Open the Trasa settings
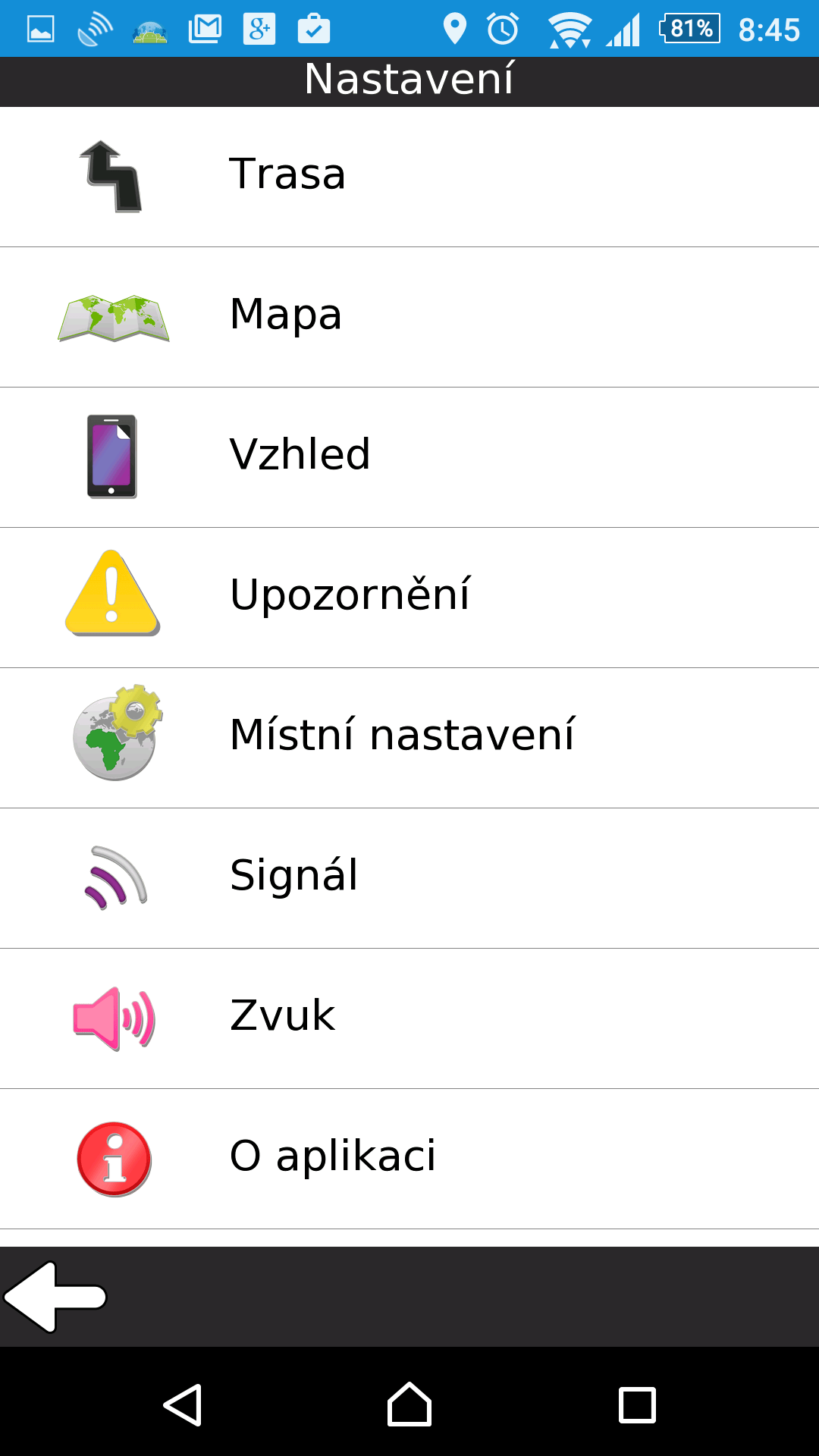This screenshot has width=819, height=1456. point(409,177)
